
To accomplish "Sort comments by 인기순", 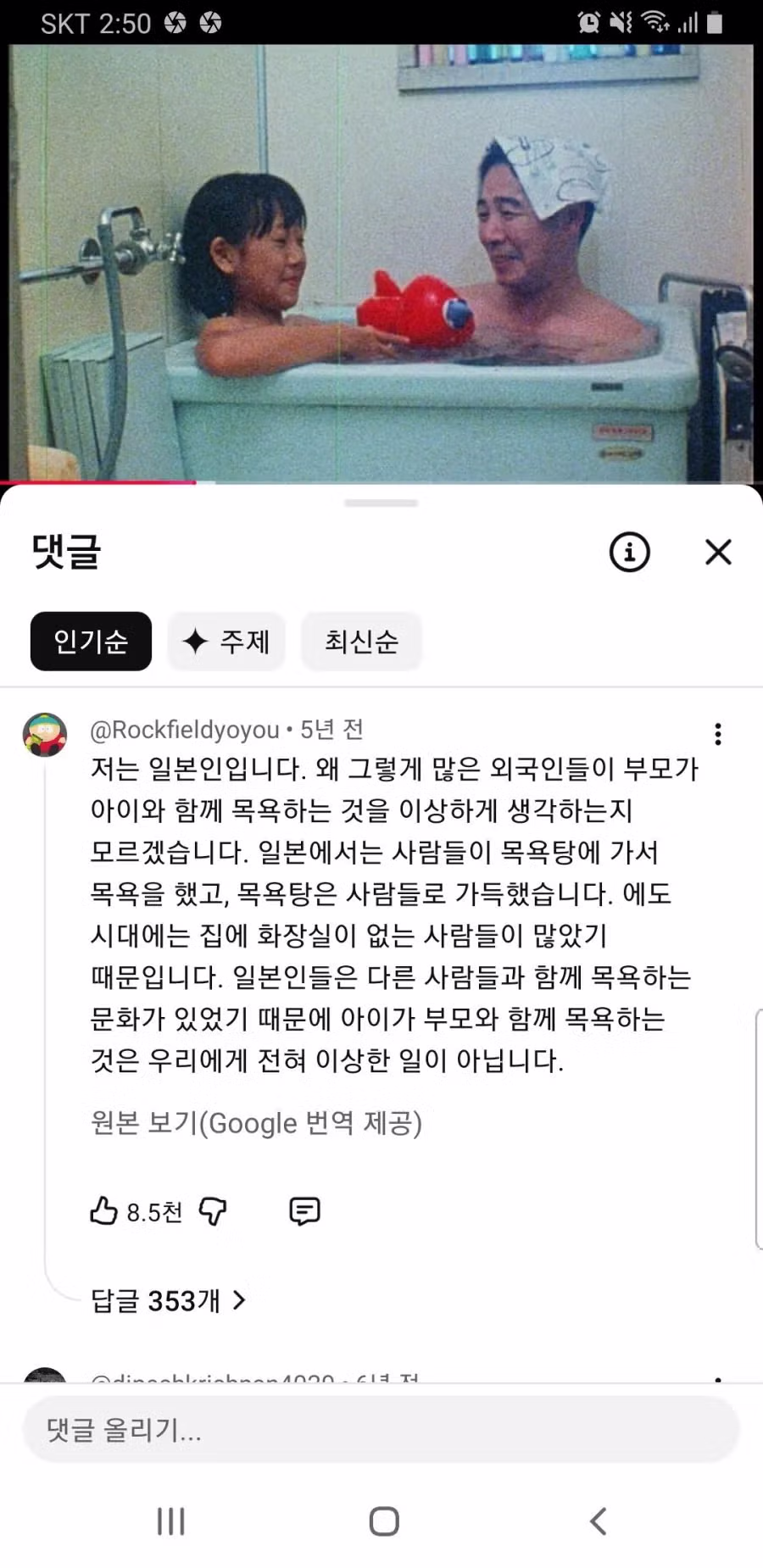I will coord(91,641).
